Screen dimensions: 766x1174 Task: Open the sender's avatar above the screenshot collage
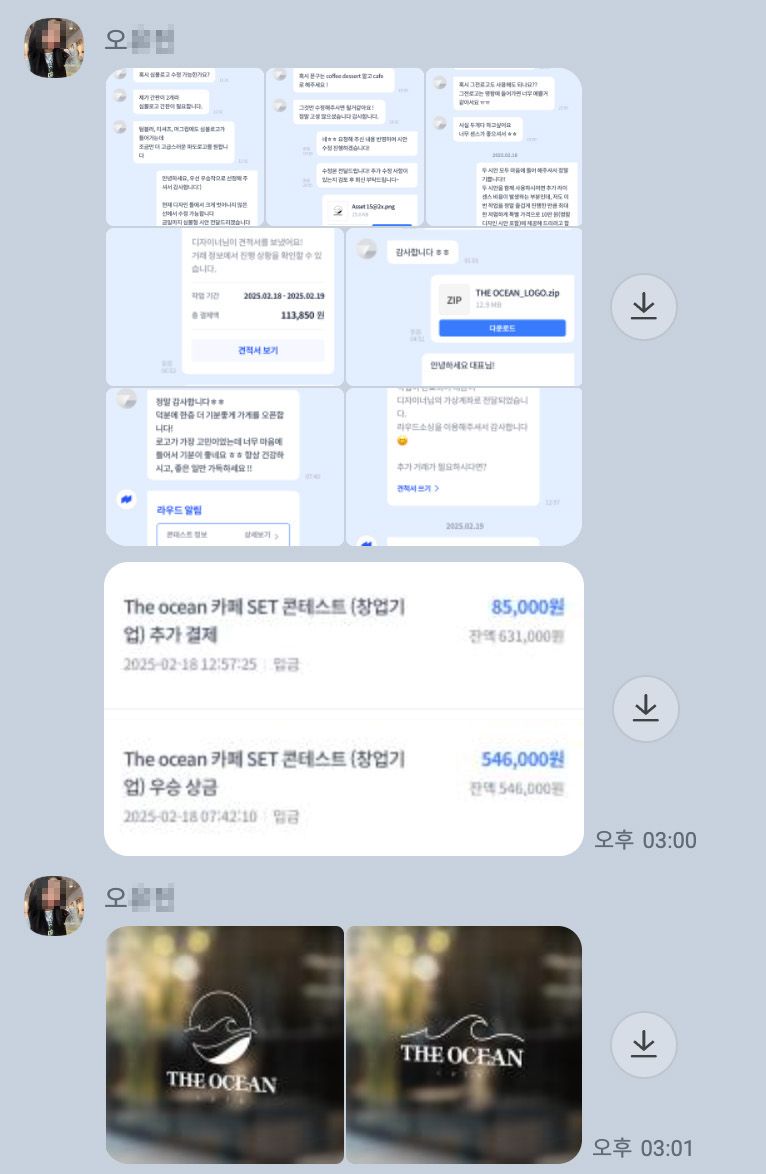(54, 48)
